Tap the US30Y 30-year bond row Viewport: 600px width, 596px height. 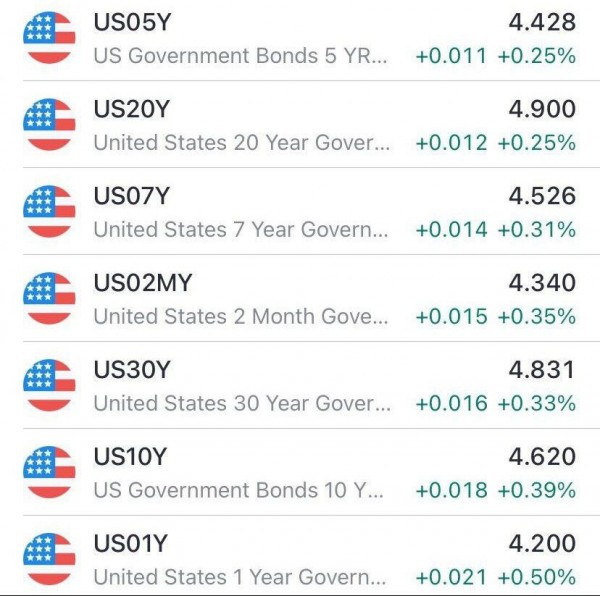(x=300, y=386)
